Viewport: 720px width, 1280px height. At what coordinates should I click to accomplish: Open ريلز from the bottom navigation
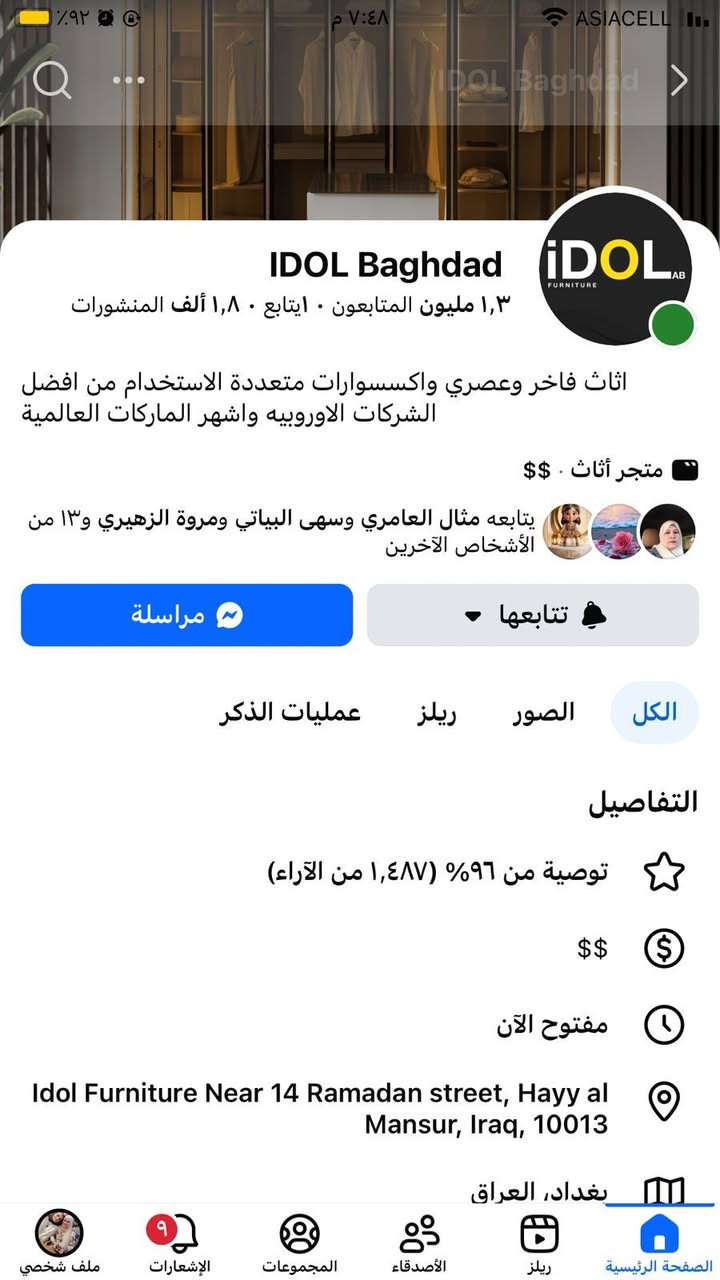[539, 1235]
